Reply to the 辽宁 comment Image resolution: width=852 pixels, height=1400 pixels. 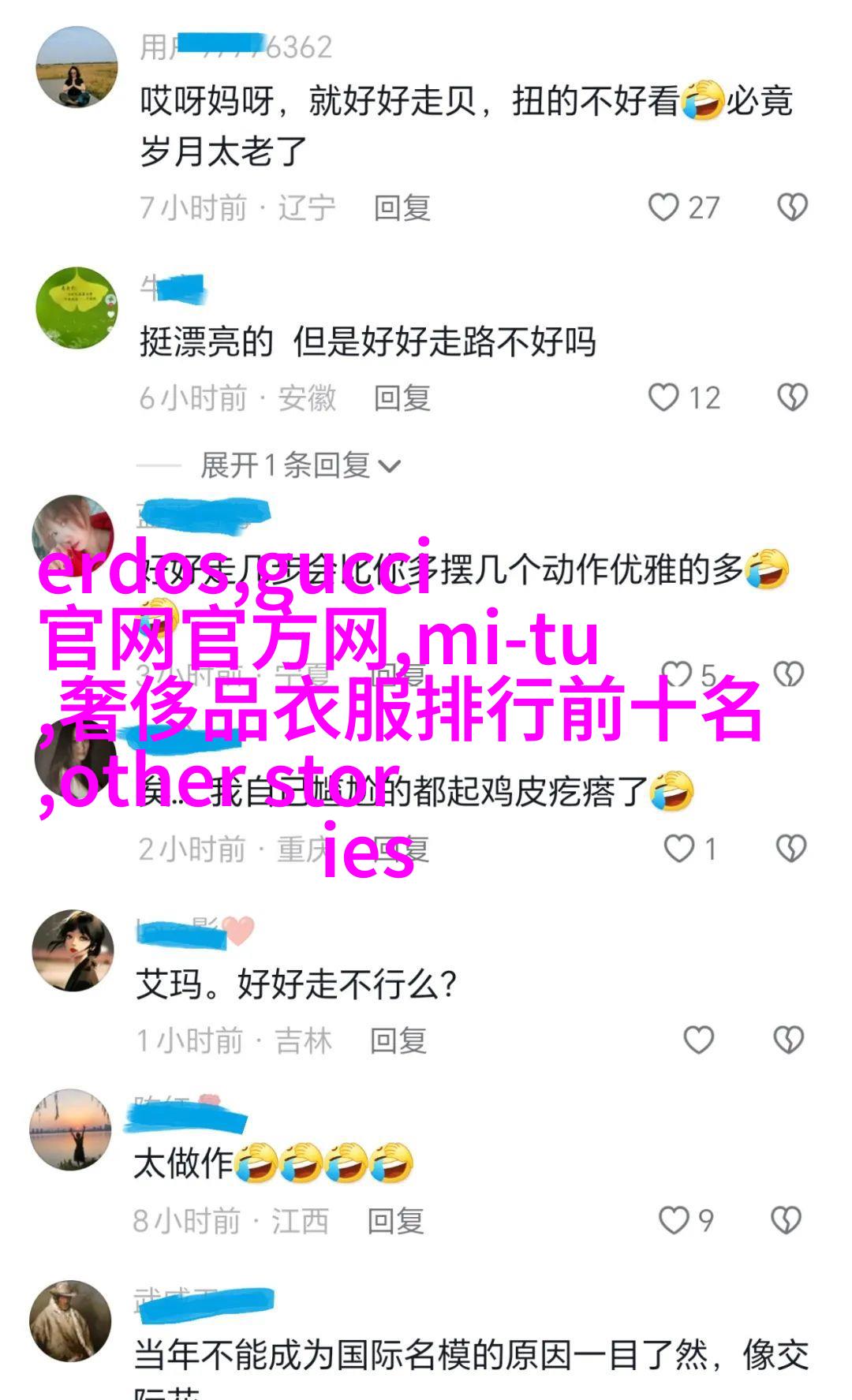(x=402, y=208)
